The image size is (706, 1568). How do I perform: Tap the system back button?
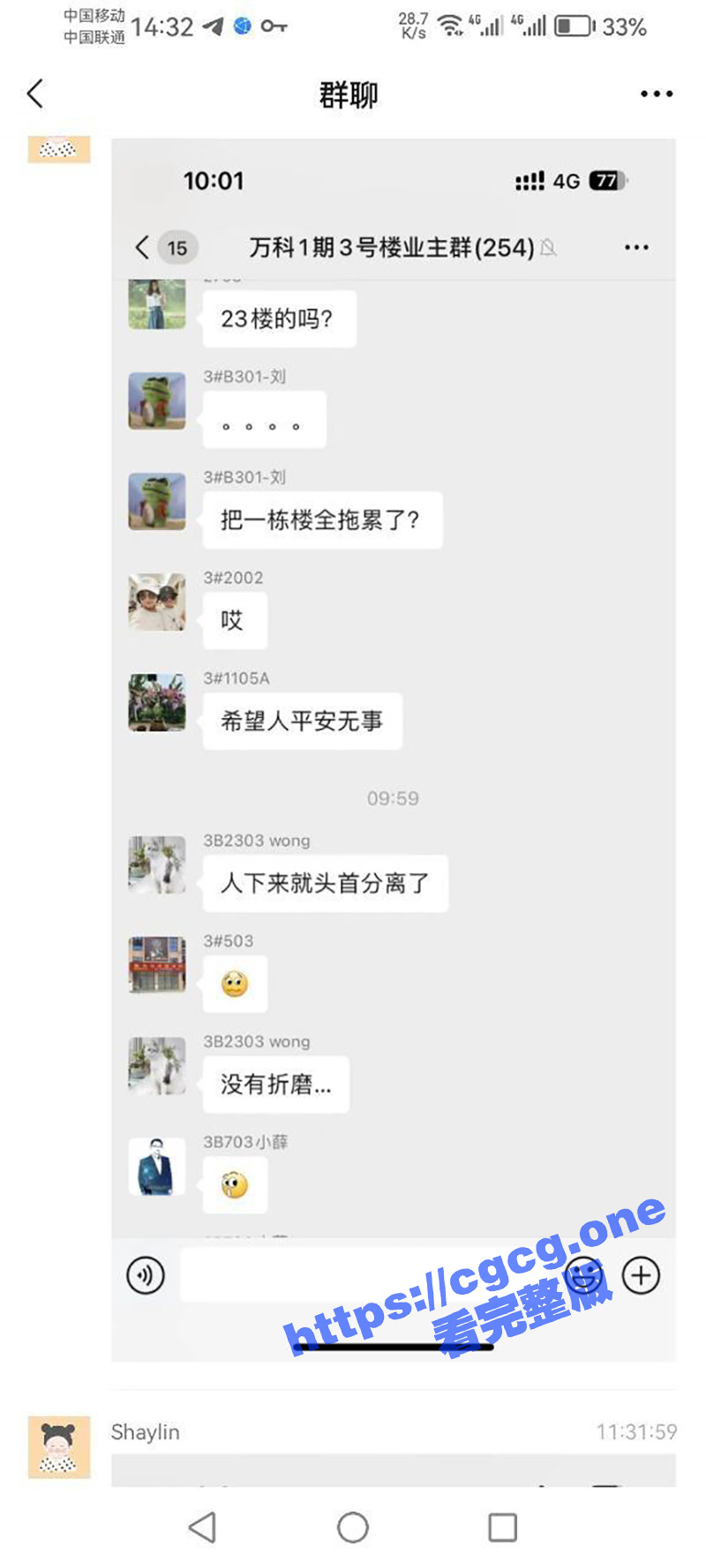(203, 1527)
